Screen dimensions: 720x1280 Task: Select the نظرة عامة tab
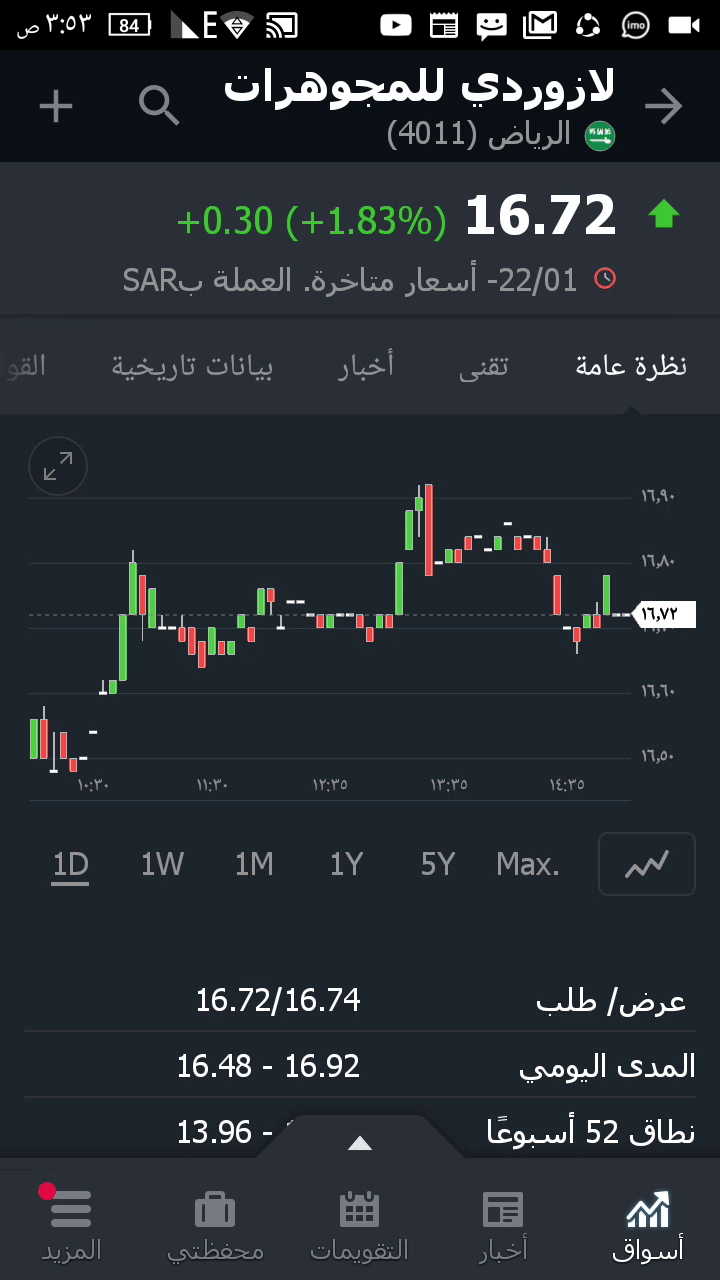631,366
